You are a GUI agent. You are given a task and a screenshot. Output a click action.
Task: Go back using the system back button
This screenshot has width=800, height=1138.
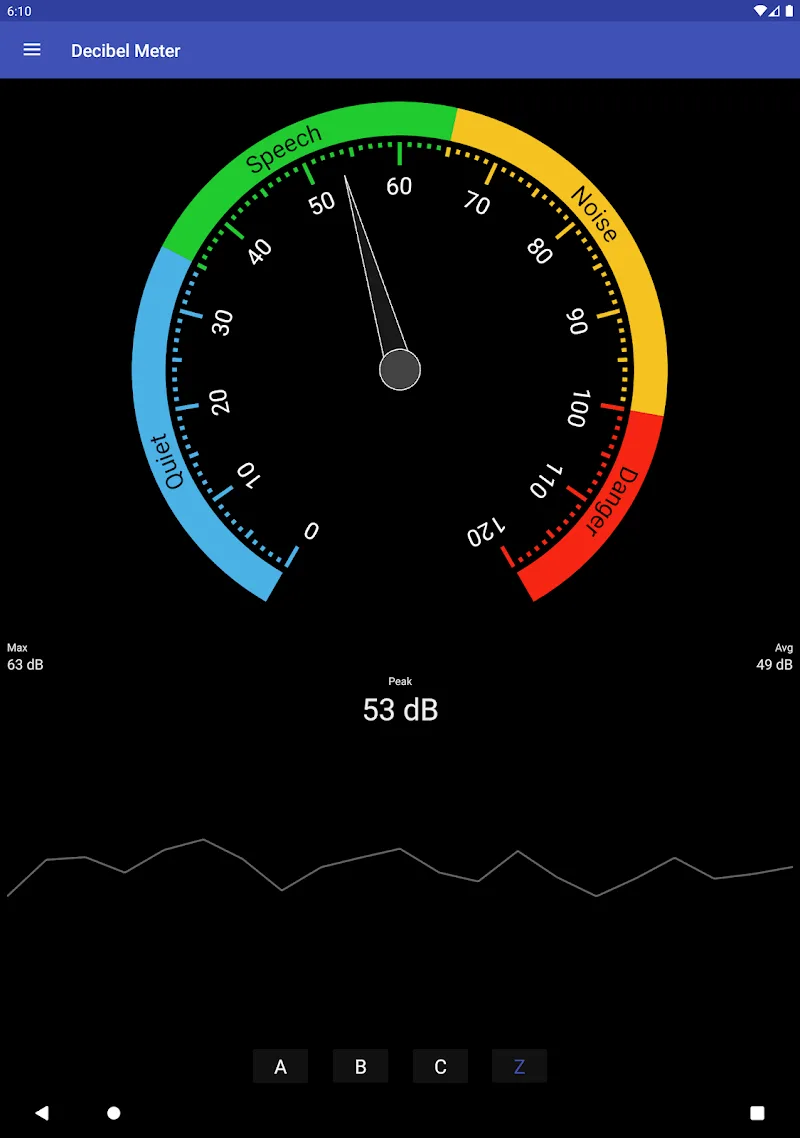[41, 1113]
